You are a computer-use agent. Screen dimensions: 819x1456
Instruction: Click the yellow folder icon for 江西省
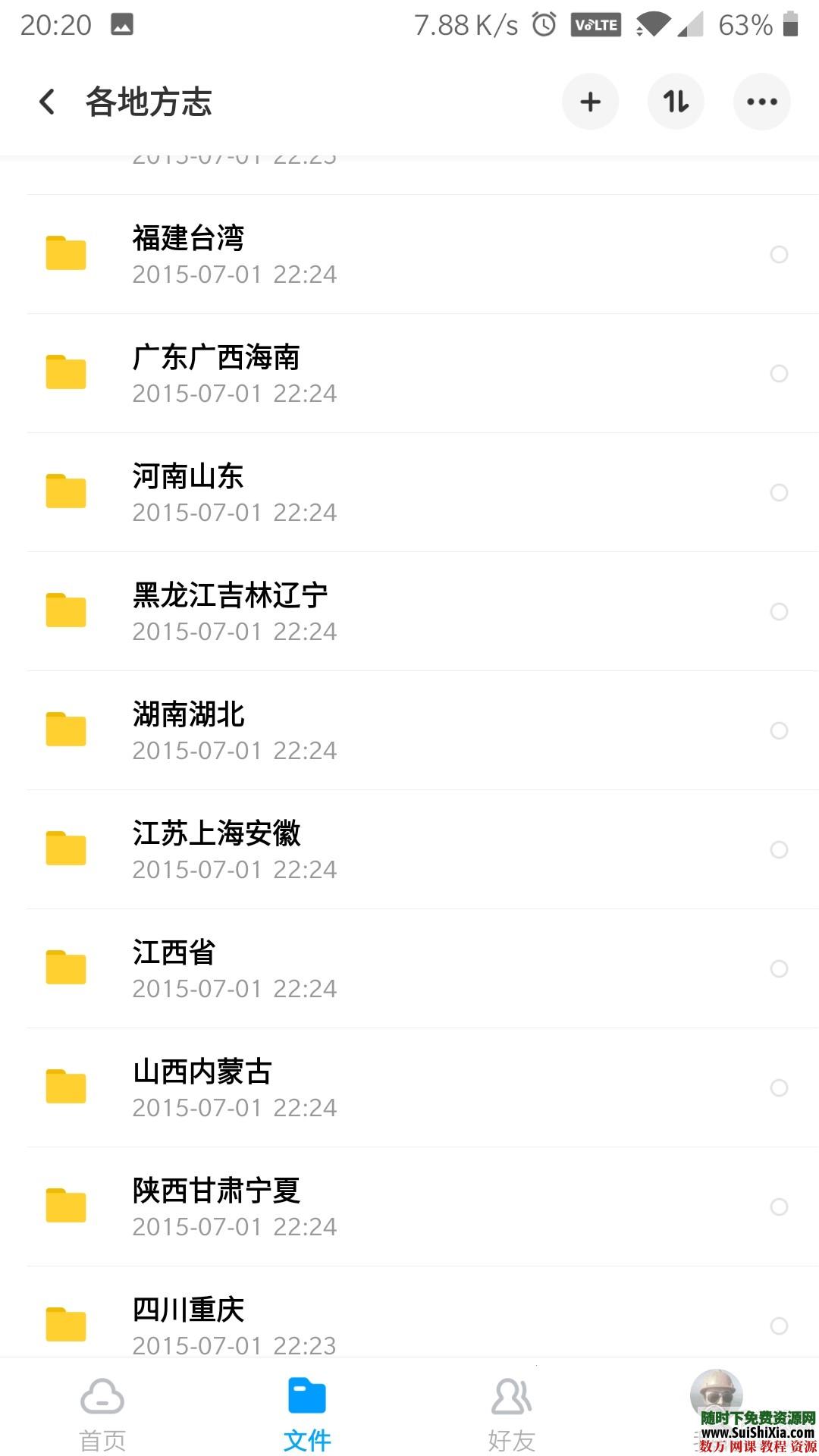click(x=66, y=969)
